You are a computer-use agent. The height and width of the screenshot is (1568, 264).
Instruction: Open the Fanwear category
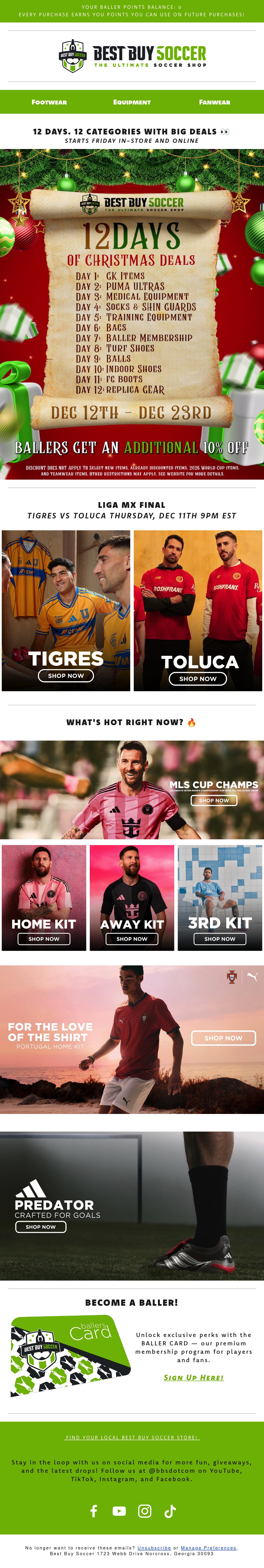[214, 102]
